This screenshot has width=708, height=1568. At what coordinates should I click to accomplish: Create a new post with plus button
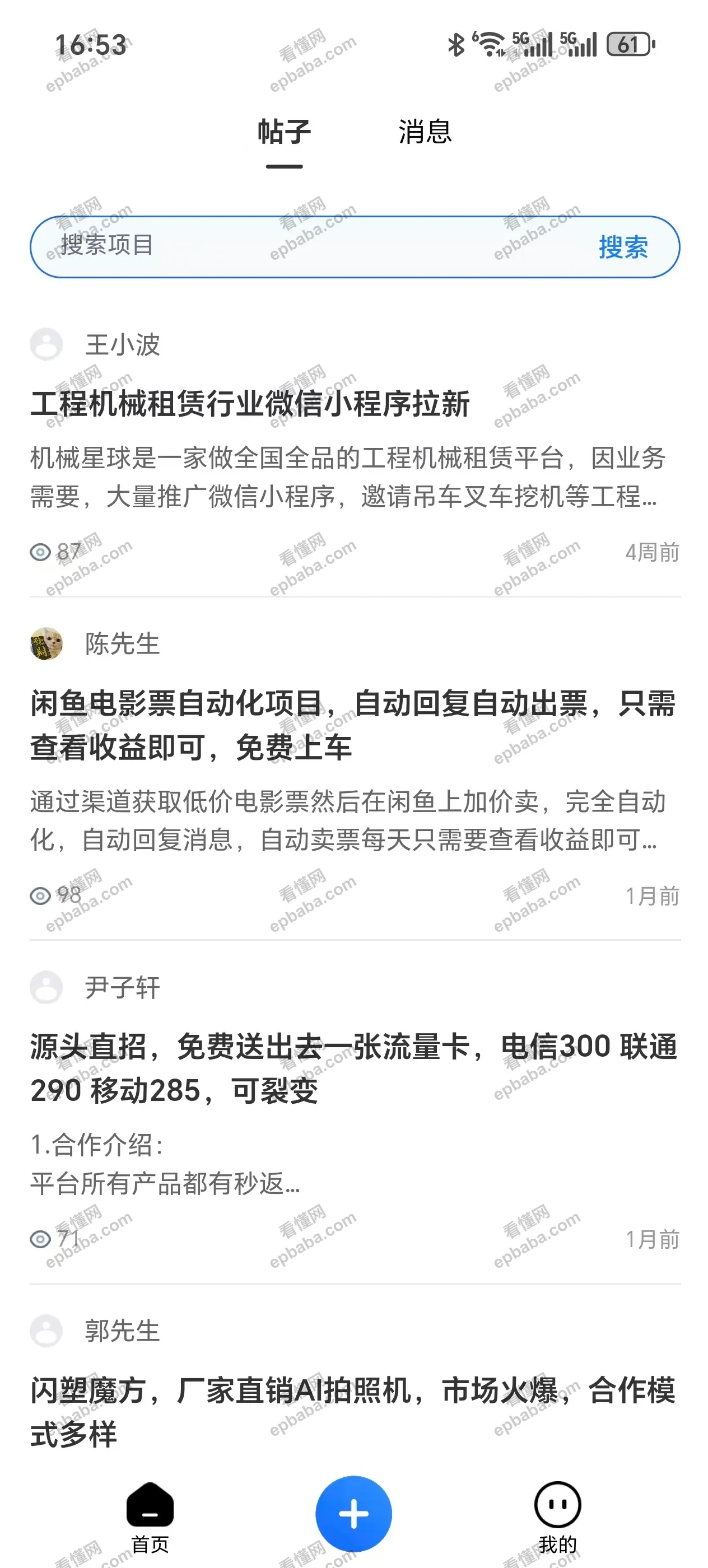[x=353, y=1513]
